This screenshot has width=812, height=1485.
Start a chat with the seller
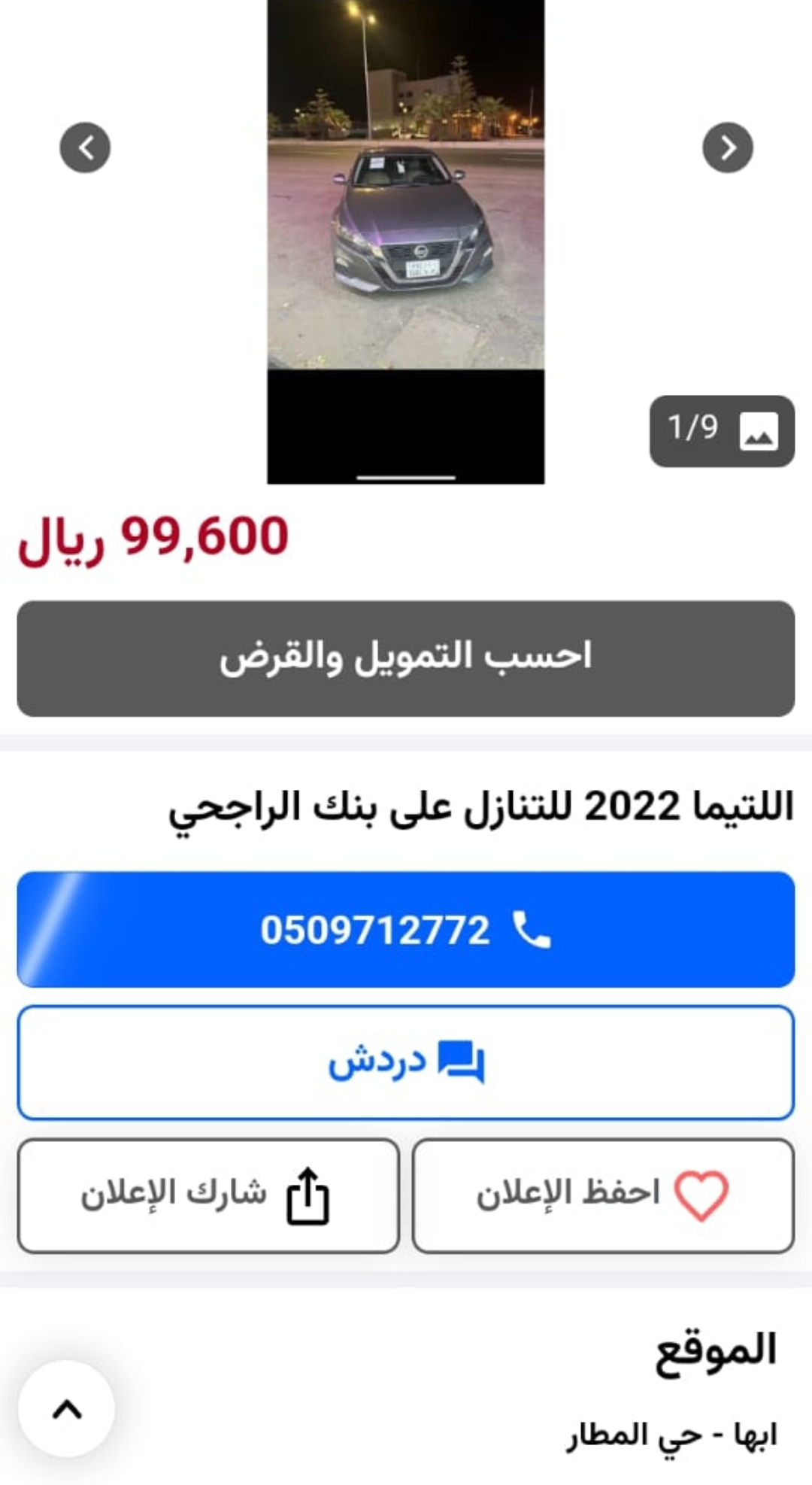406,1063
